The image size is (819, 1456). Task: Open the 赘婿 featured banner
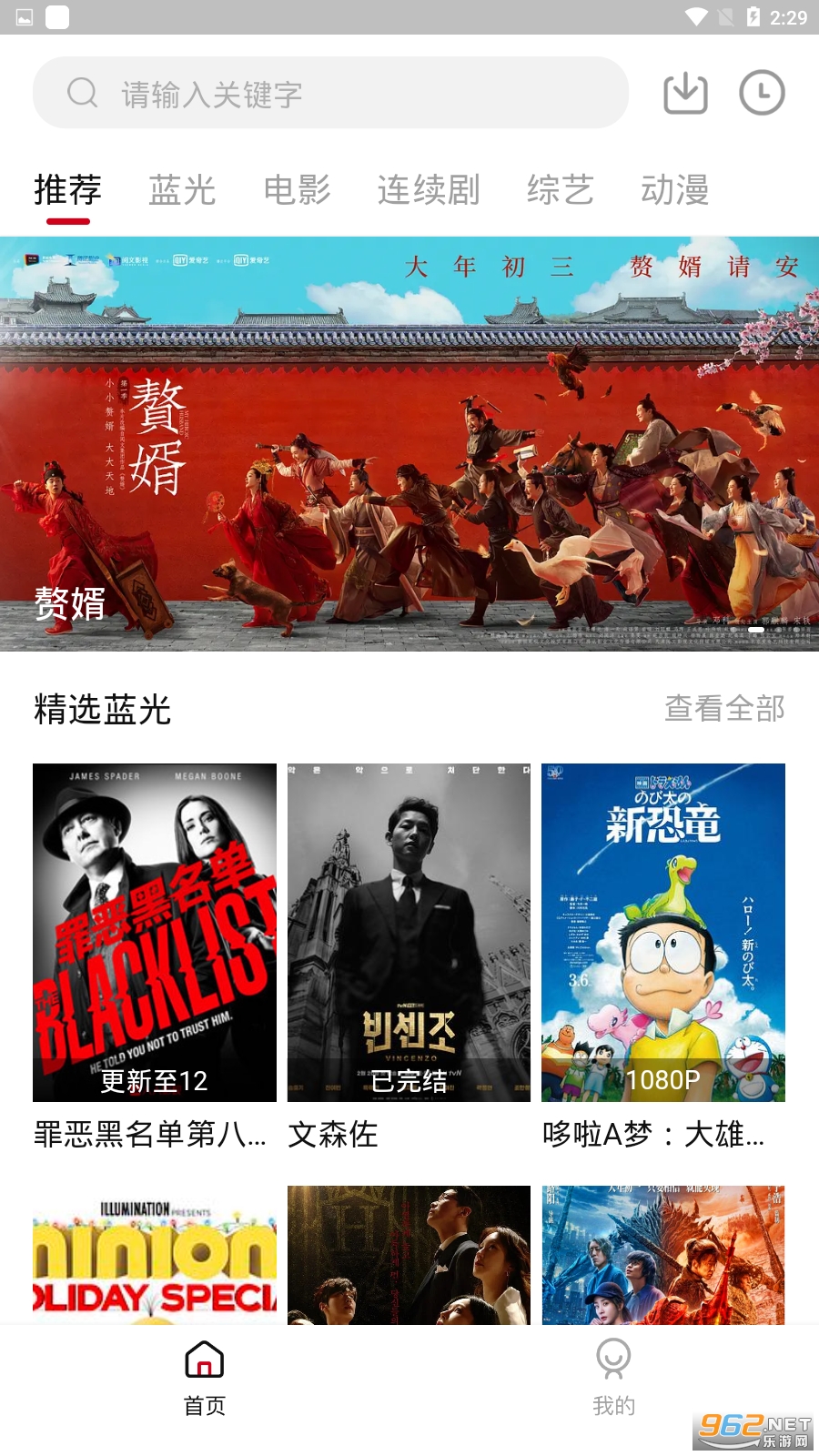click(x=409, y=444)
